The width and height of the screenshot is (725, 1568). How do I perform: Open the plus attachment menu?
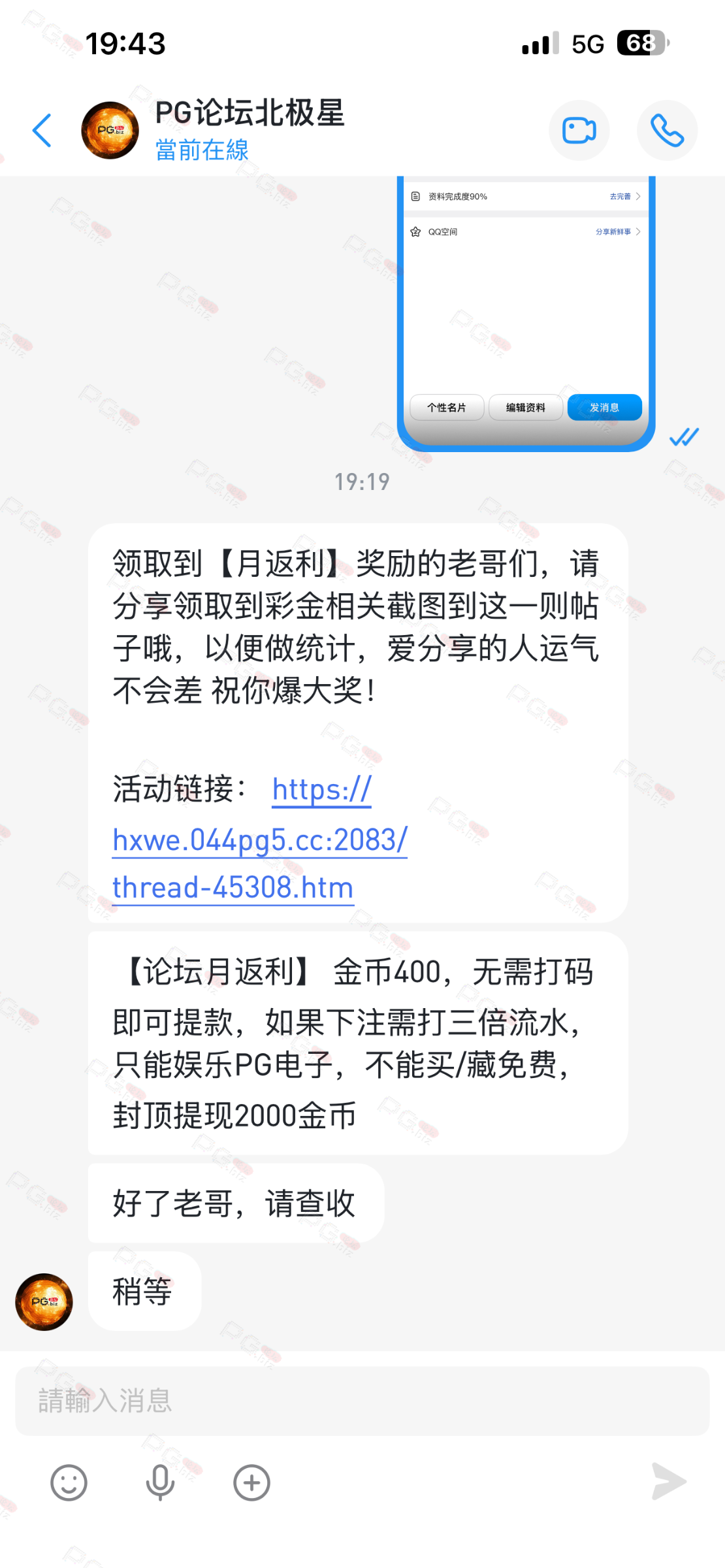[251, 1482]
